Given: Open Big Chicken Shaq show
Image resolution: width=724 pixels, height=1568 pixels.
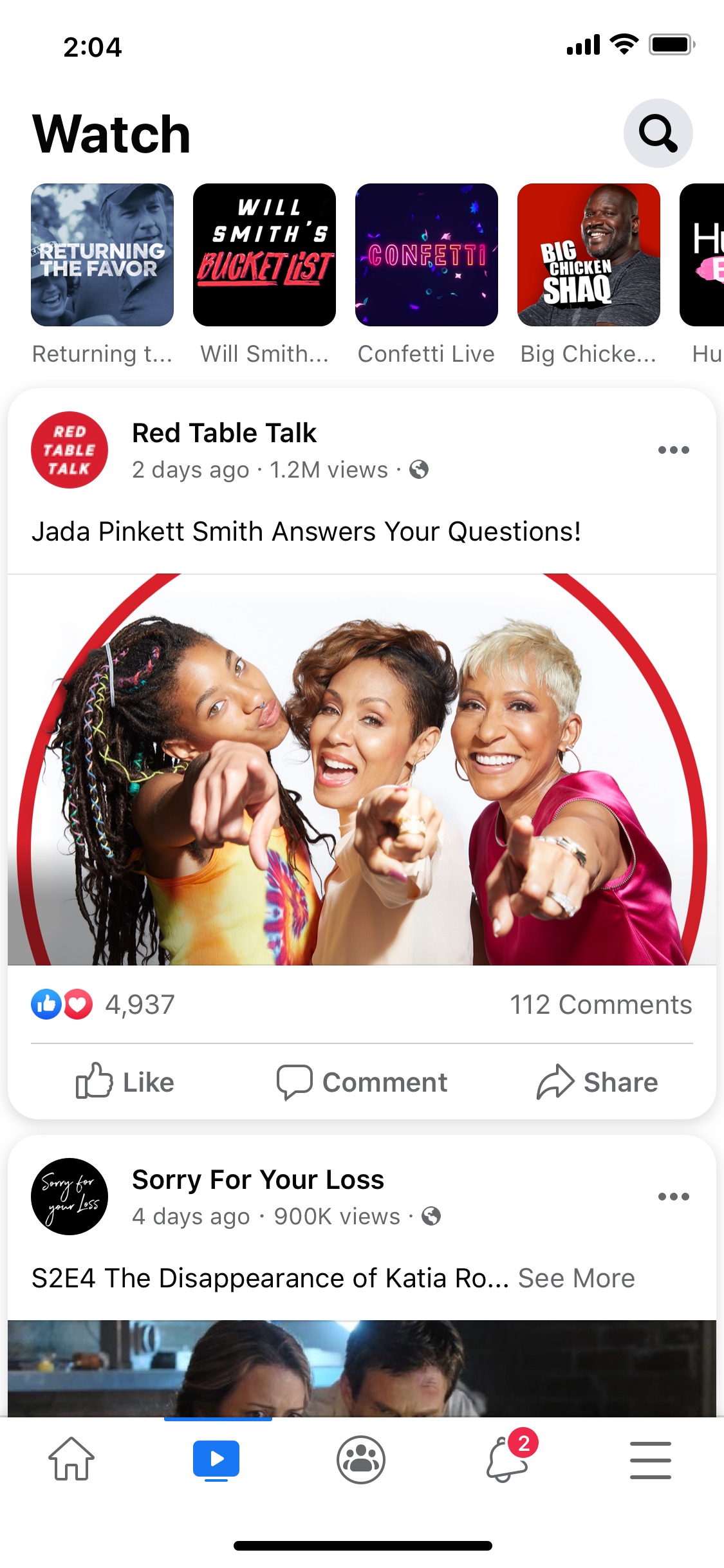Looking at the screenshot, I should point(589,256).
